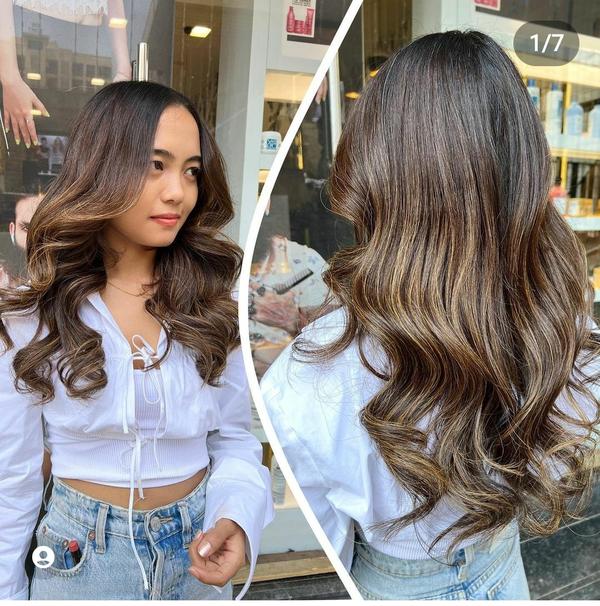
Task: Show tagged people on this photo
Action: (43, 557)
